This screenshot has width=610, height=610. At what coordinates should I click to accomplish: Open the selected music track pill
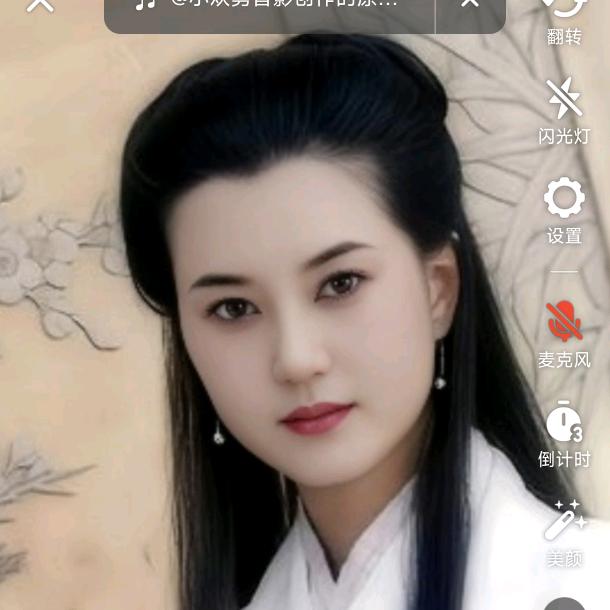click(270, 6)
